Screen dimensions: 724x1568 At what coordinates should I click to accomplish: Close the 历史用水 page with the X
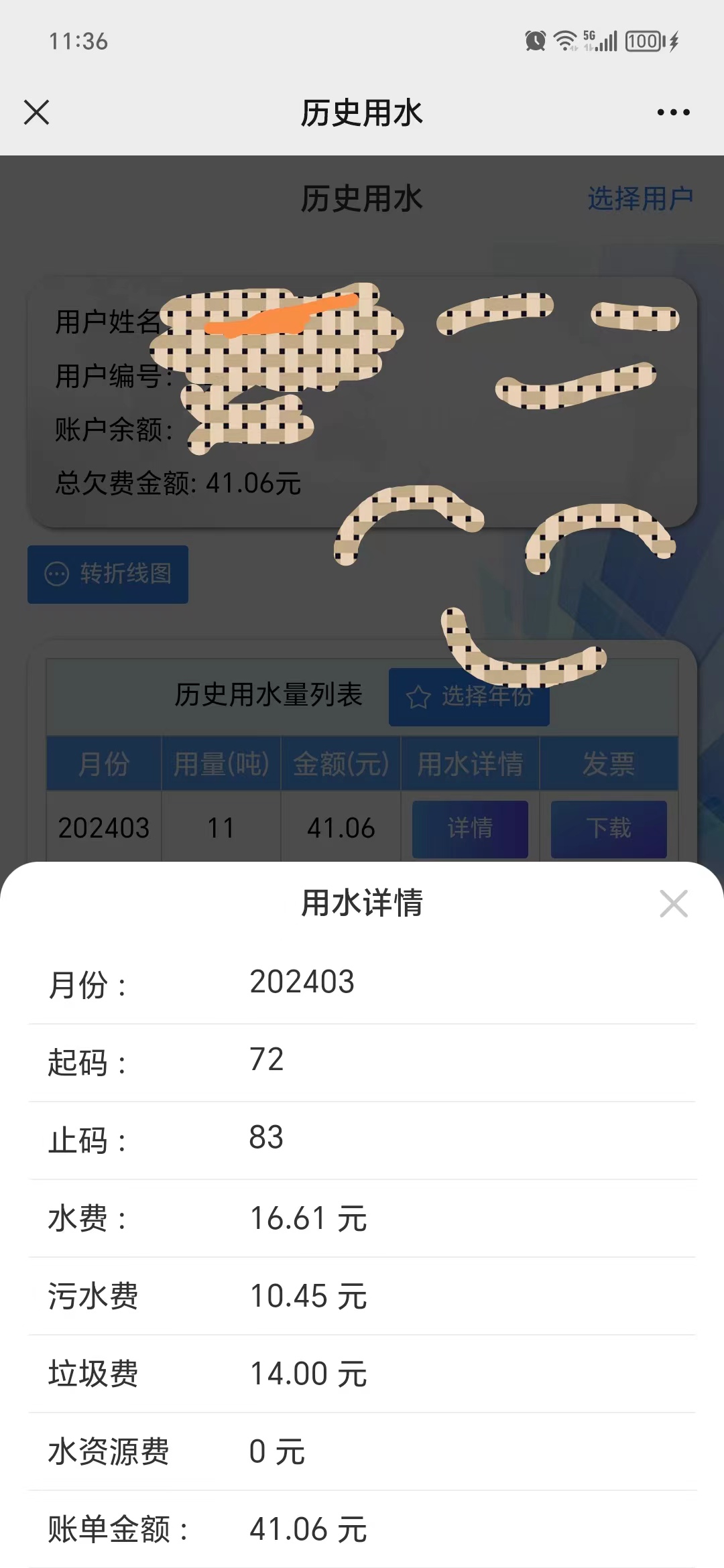(x=37, y=113)
